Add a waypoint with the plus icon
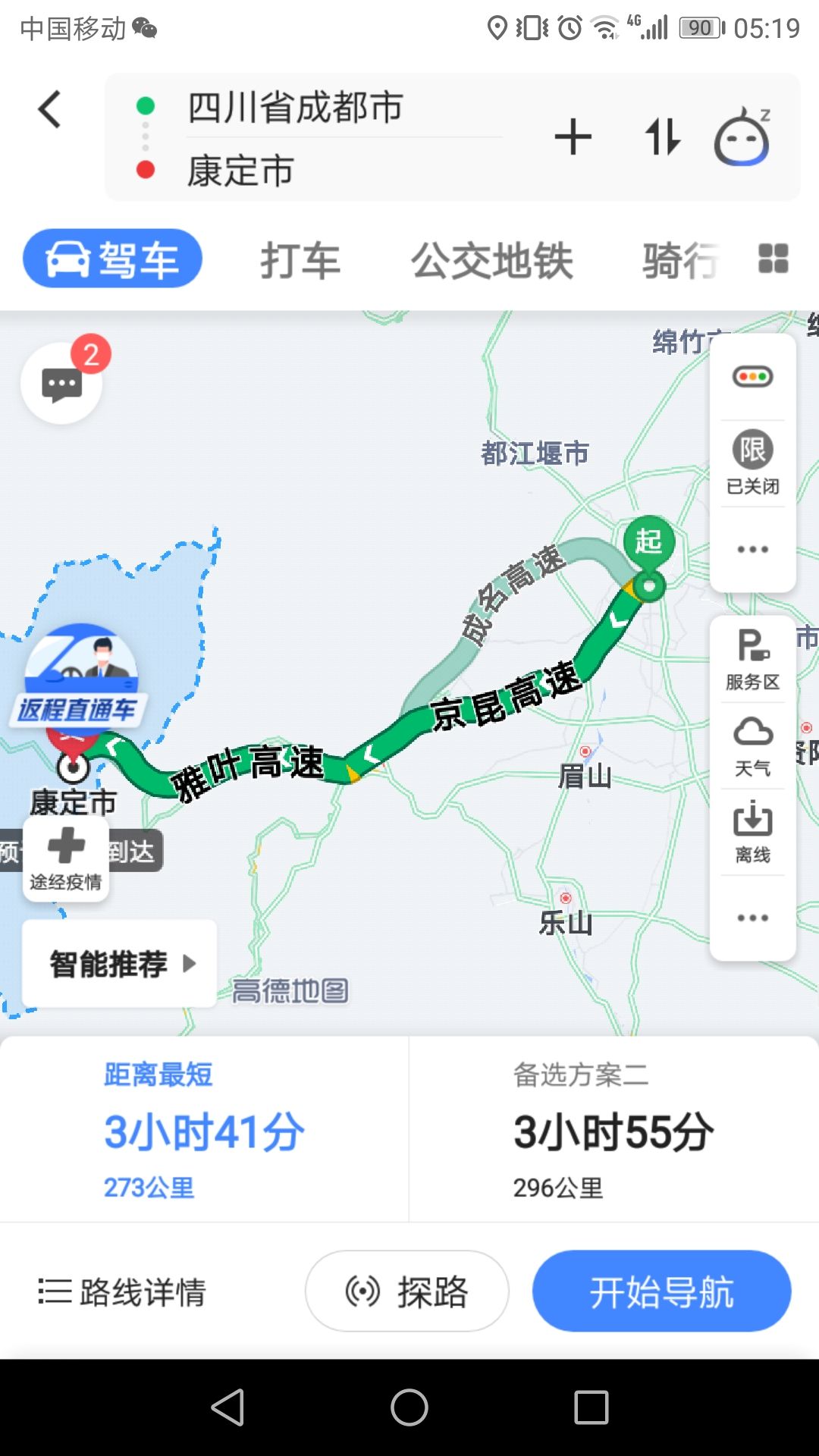 [573, 137]
